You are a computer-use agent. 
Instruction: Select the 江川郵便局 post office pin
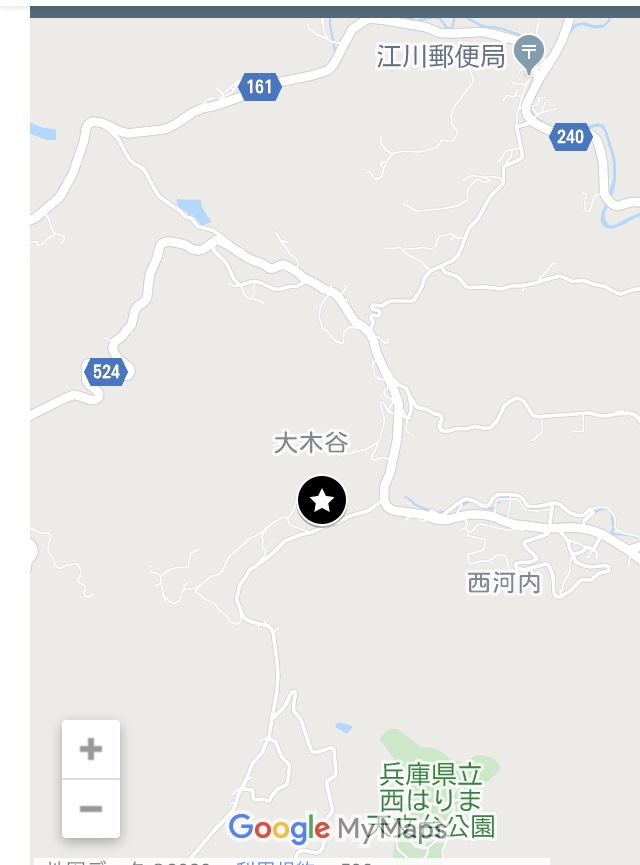tap(529, 50)
